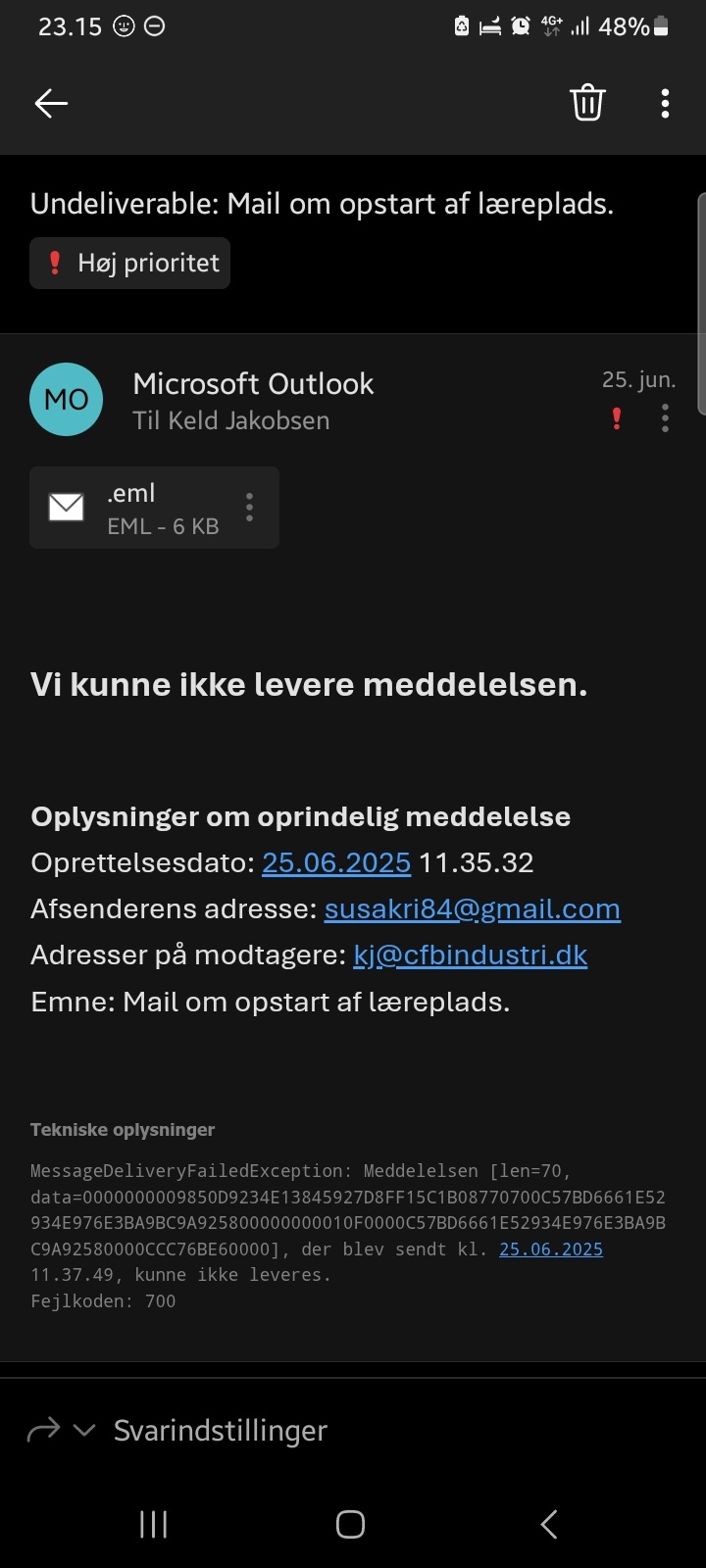Open the susakri84@gmail.com sender address link
The image size is (706, 1568).
point(472,908)
